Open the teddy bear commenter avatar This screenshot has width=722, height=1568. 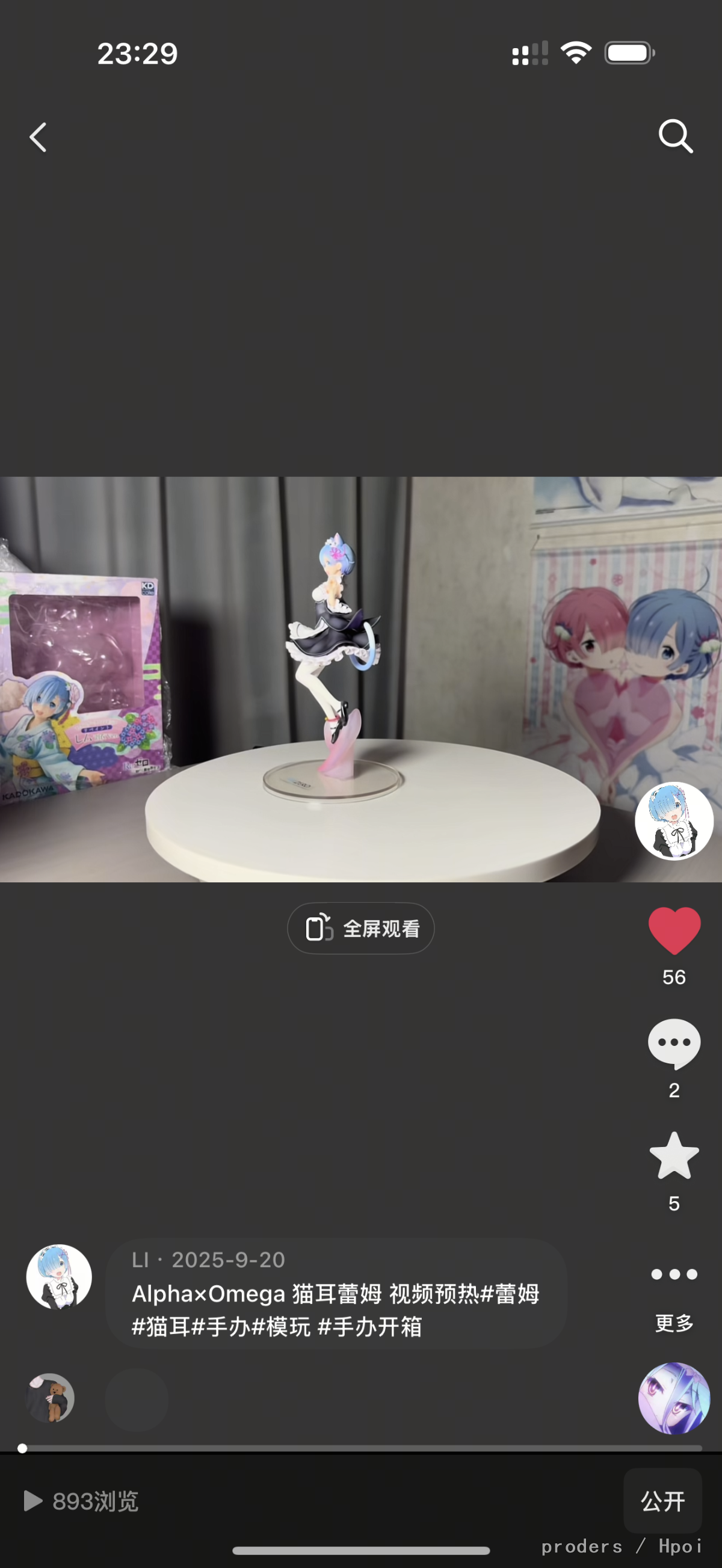coord(50,1398)
